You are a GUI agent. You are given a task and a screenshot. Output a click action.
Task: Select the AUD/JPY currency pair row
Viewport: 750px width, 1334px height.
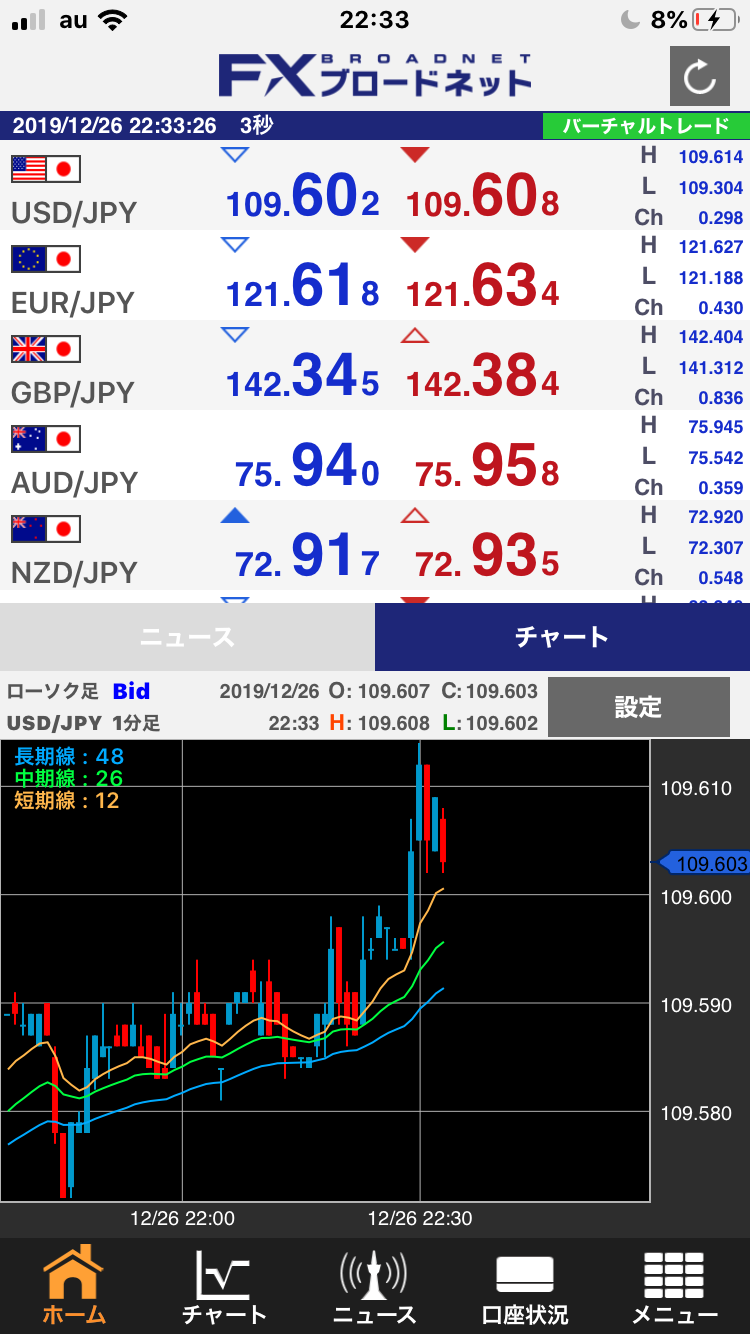click(75, 462)
